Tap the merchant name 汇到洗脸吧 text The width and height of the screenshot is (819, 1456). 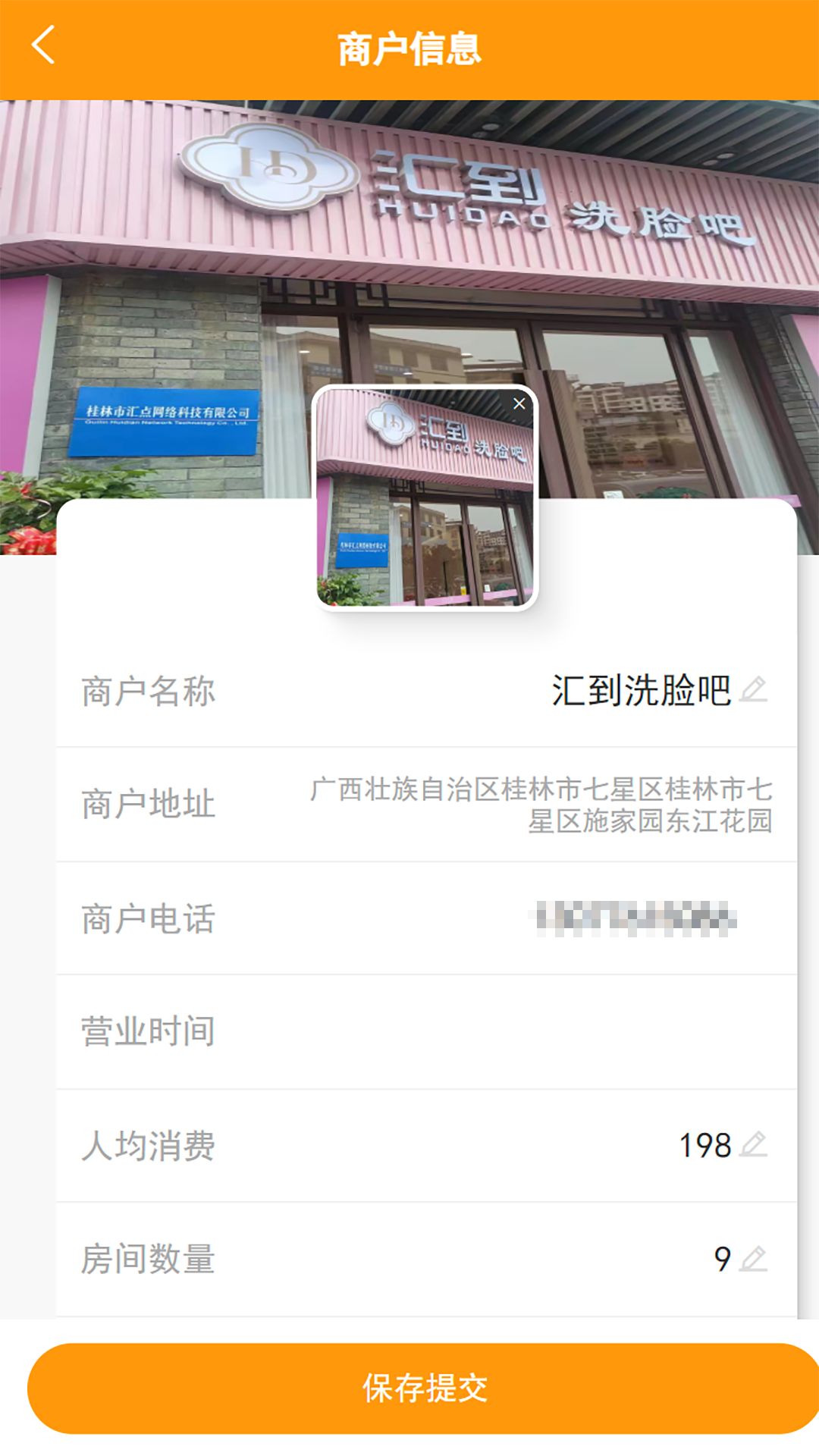point(641,692)
